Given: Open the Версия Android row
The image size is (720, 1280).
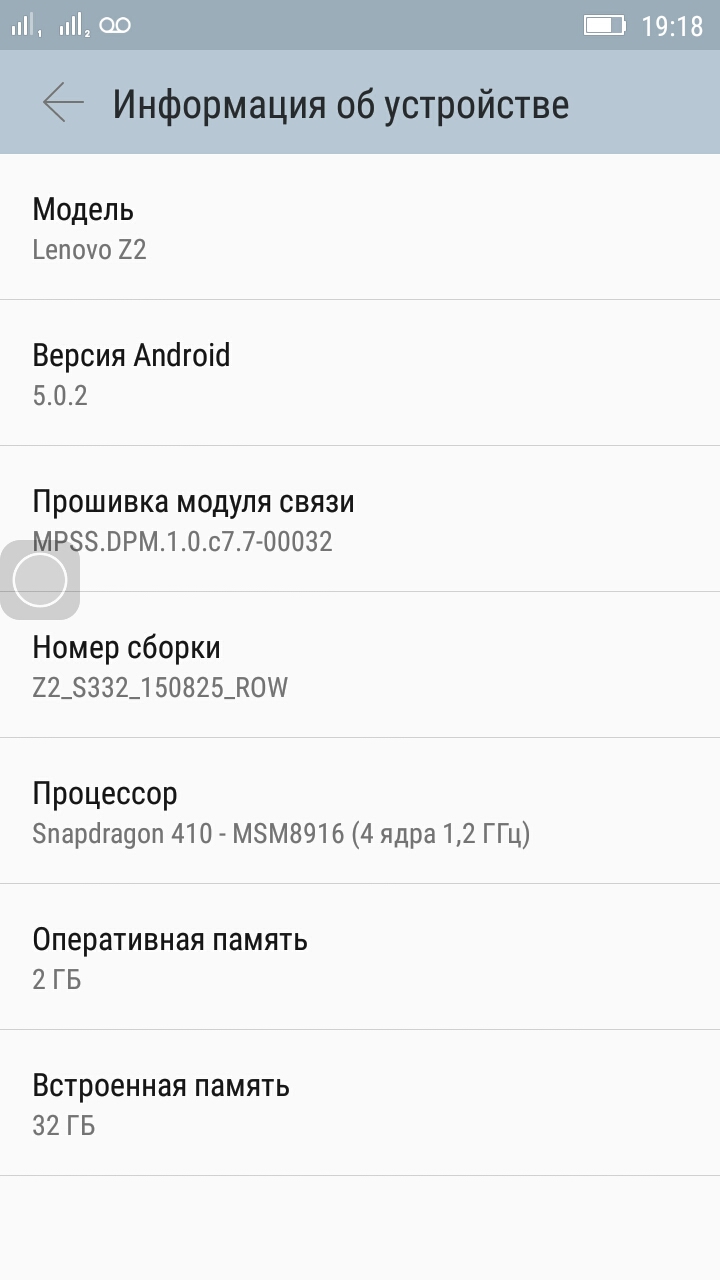Looking at the screenshot, I should 360,374.
